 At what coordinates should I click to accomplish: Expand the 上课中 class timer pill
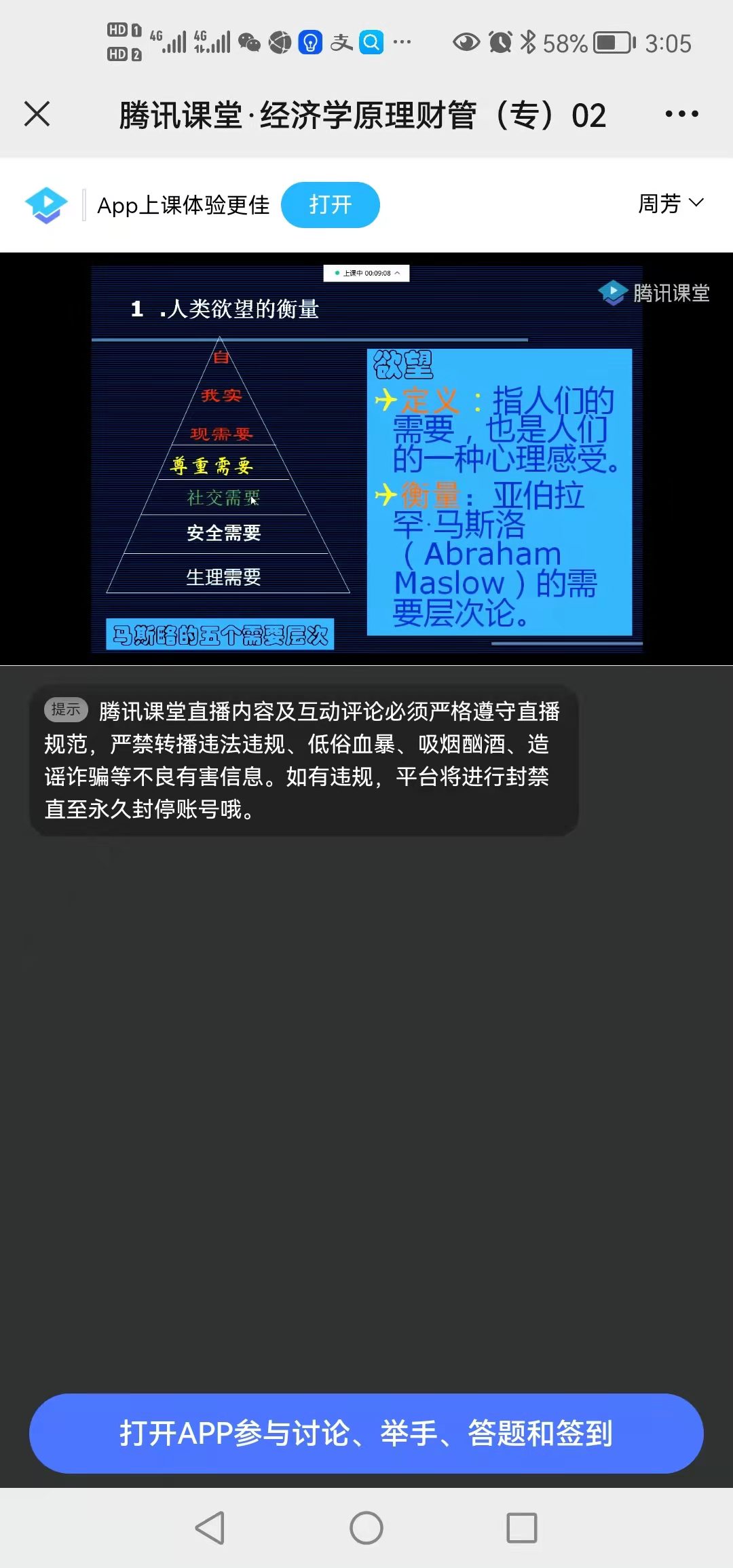point(366,273)
